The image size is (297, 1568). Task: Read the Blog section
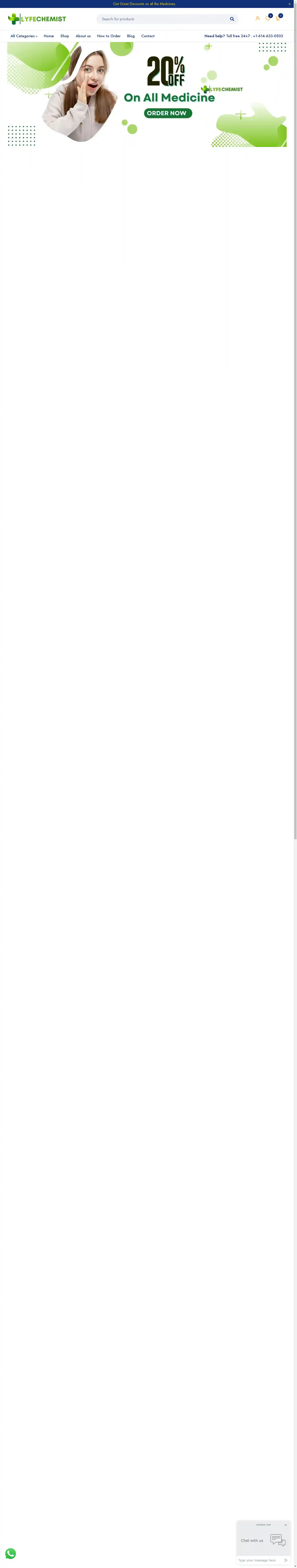[131, 36]
